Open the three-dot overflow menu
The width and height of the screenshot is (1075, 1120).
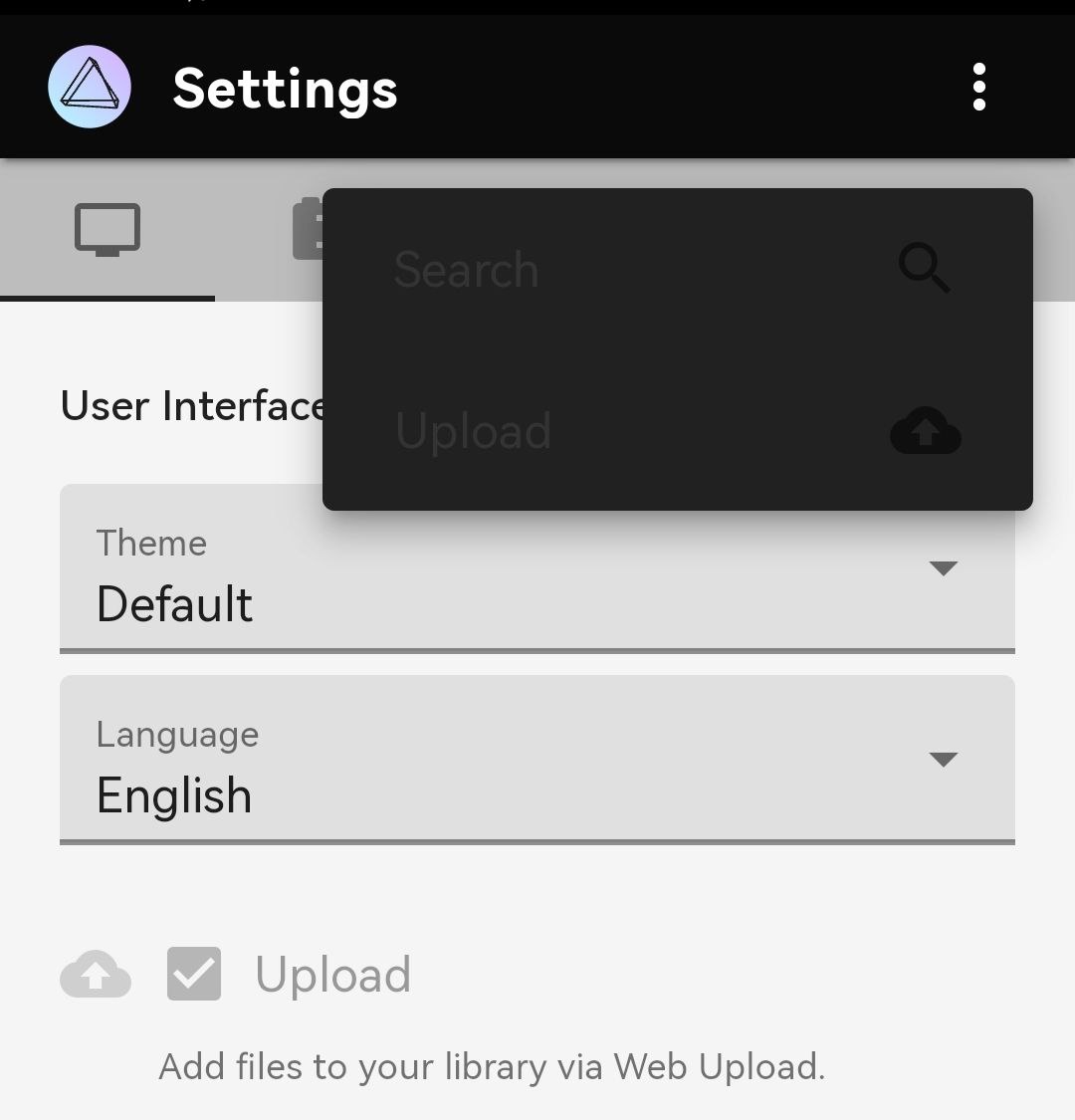point(979,88)
